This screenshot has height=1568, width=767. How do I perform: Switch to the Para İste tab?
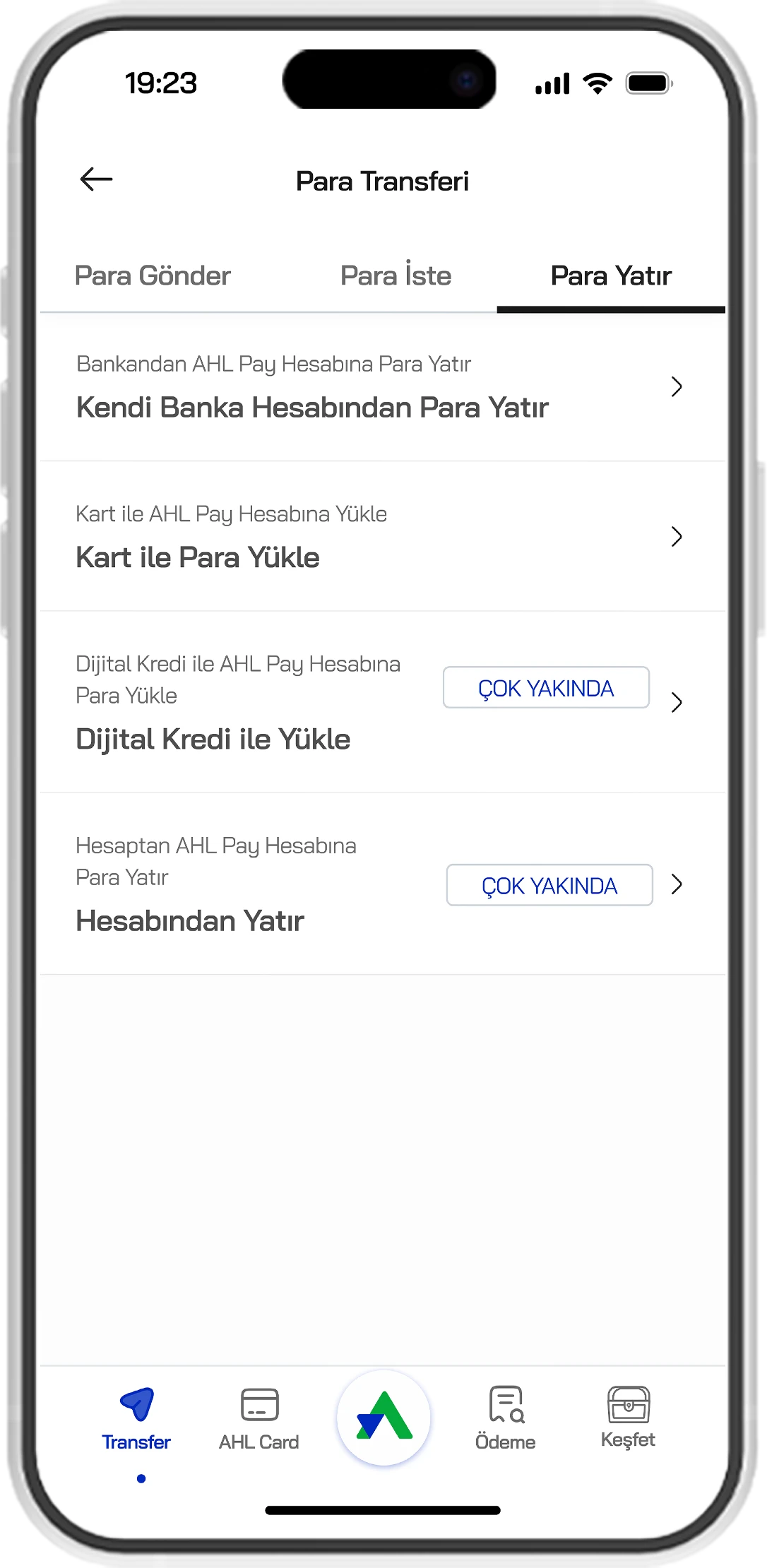coord(396,275)
